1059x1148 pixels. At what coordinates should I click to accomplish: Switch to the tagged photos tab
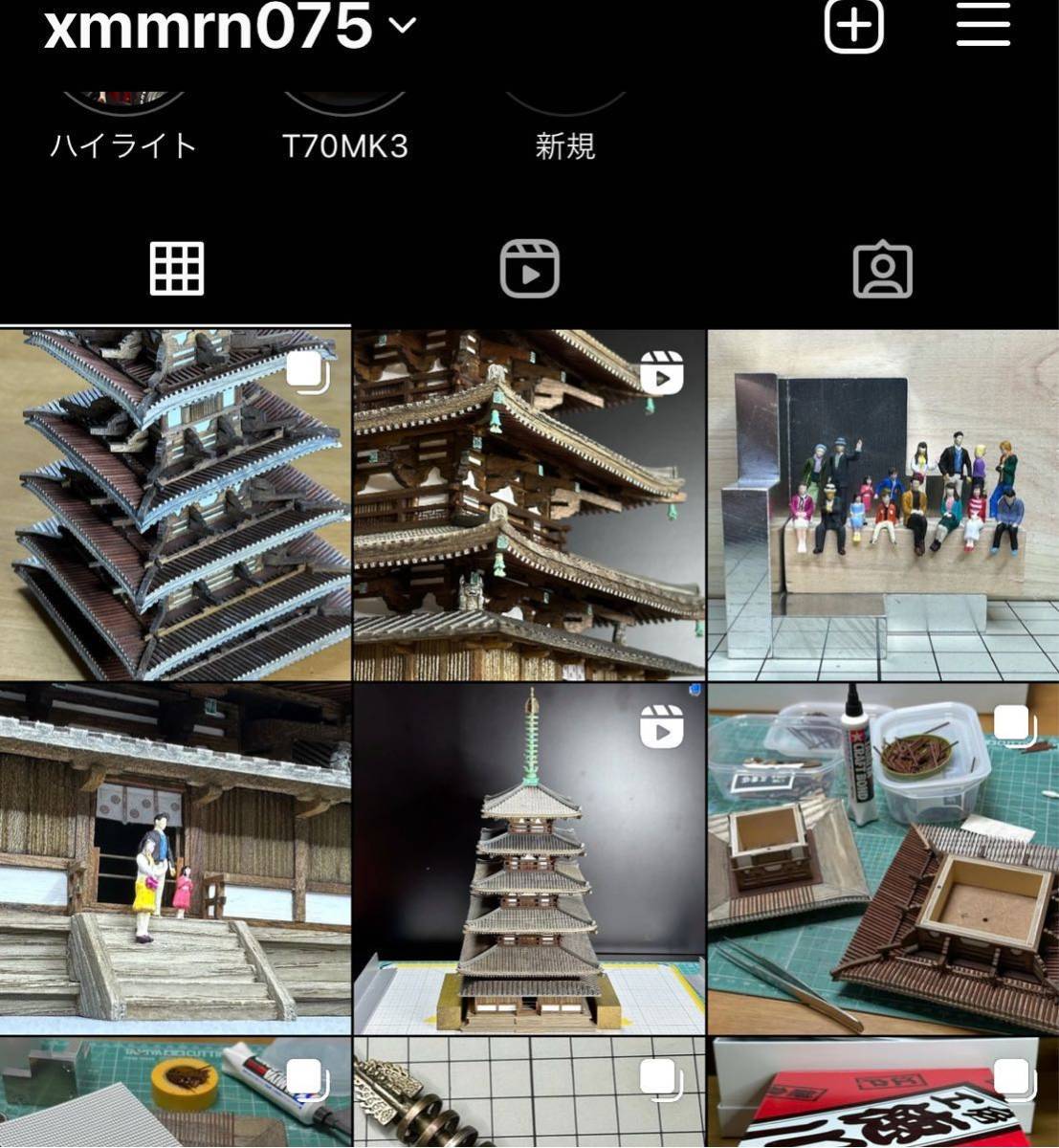tap(882, 269)
